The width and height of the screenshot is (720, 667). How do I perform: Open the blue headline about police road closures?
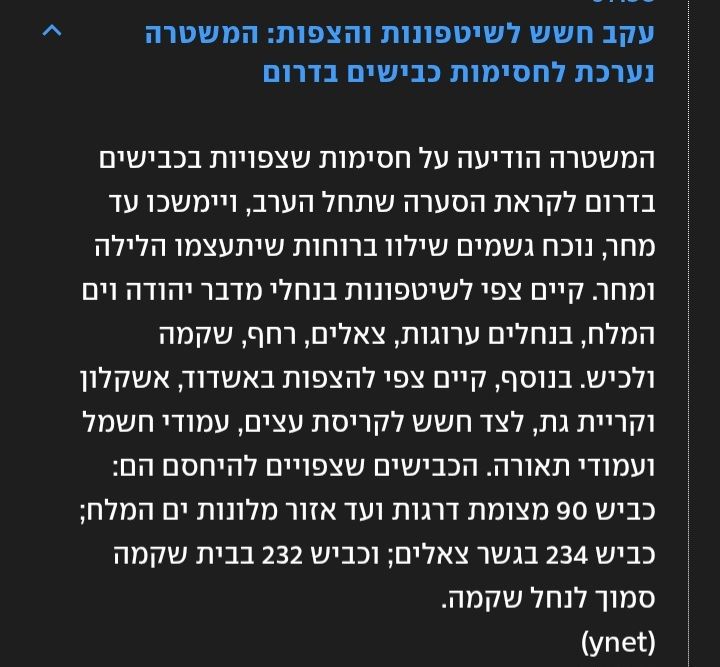pos(400,52)
